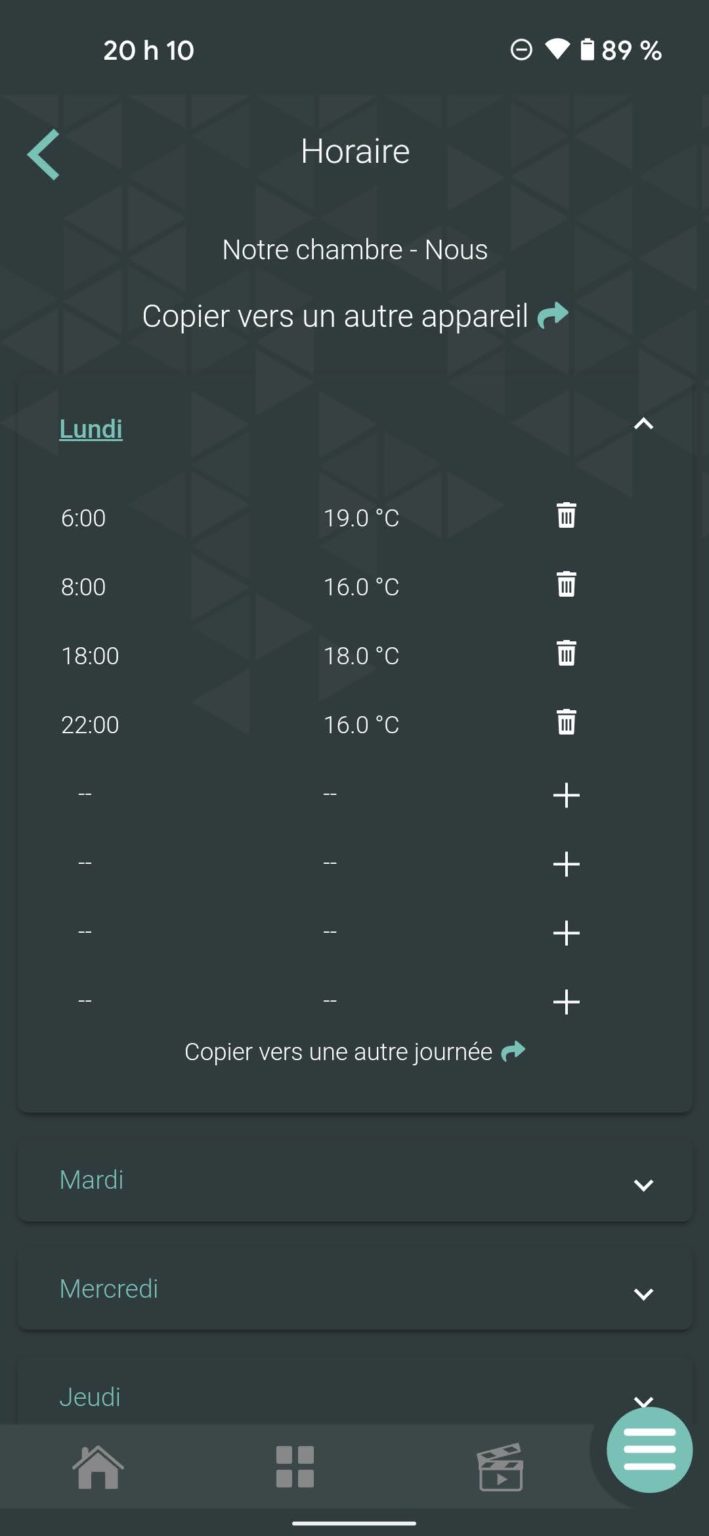
Task: Delete the 6:00 19.0 °C entry
Action: 566,516
